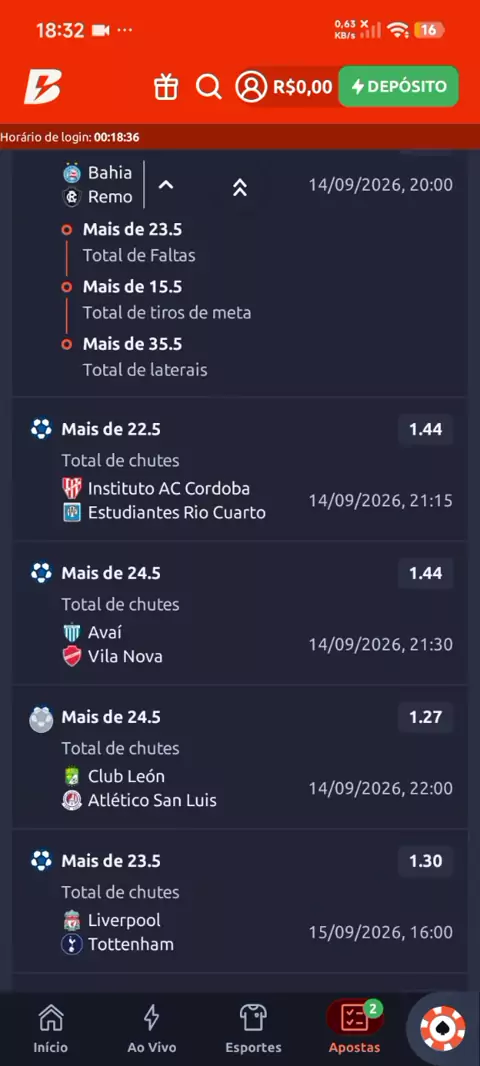This screenshot has height=1066, width=480.
Task: Collapse the Bahia vs Remo selections
Action: pos(166,185)
